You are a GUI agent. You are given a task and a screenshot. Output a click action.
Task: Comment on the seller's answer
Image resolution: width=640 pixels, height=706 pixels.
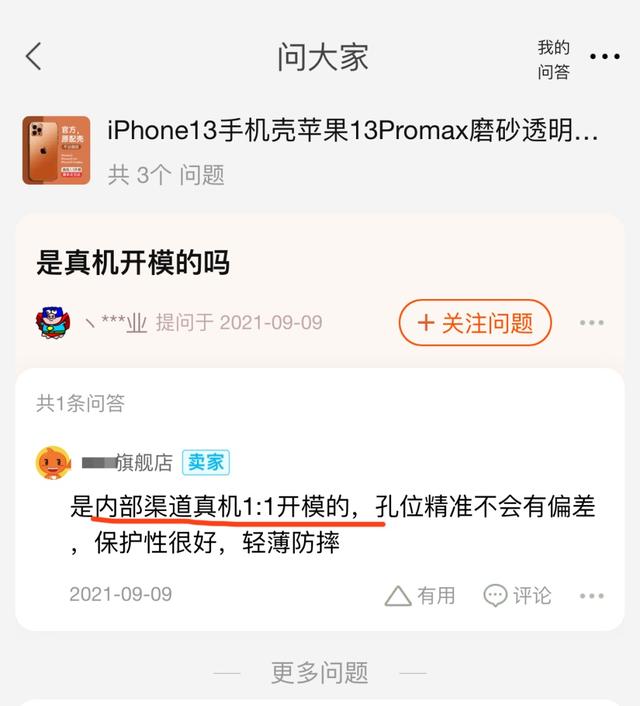tap(517, 595)
